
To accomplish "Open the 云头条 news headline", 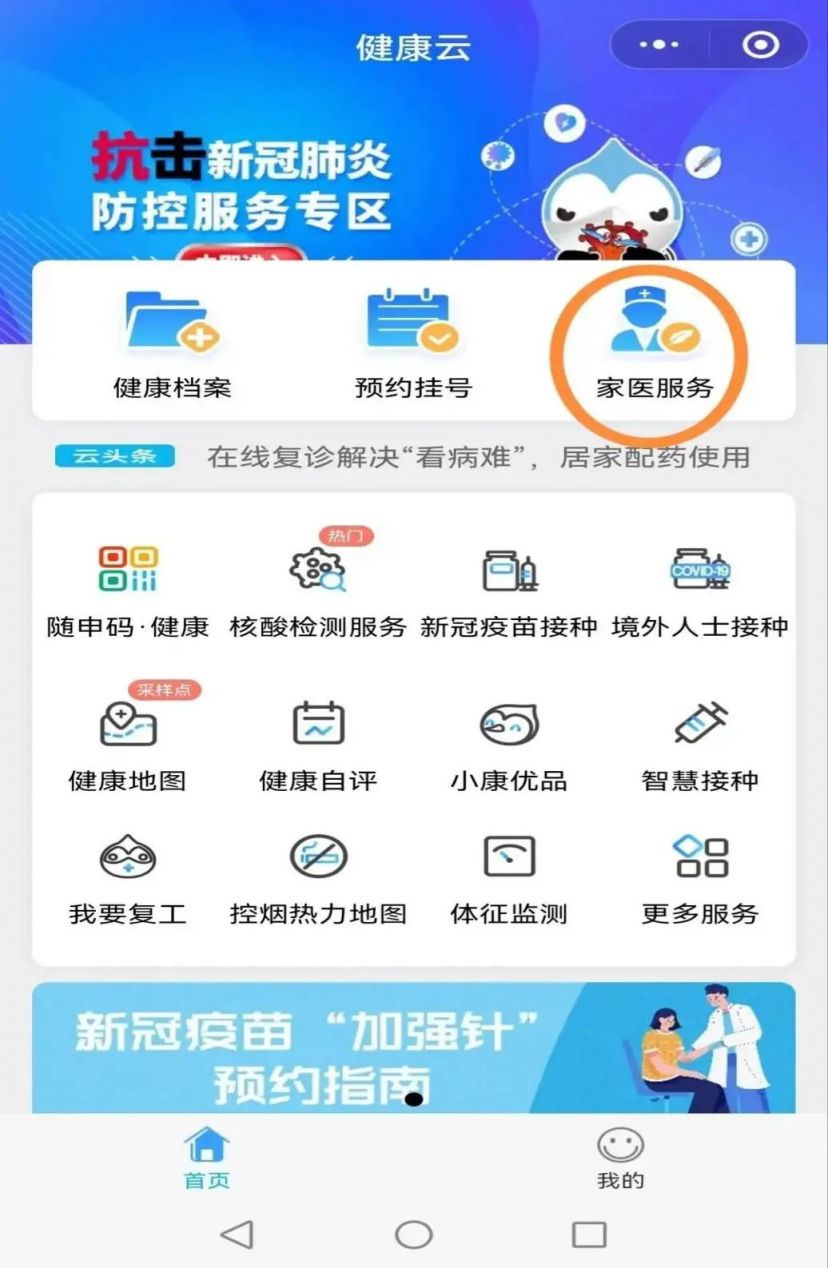I will 478,457.
